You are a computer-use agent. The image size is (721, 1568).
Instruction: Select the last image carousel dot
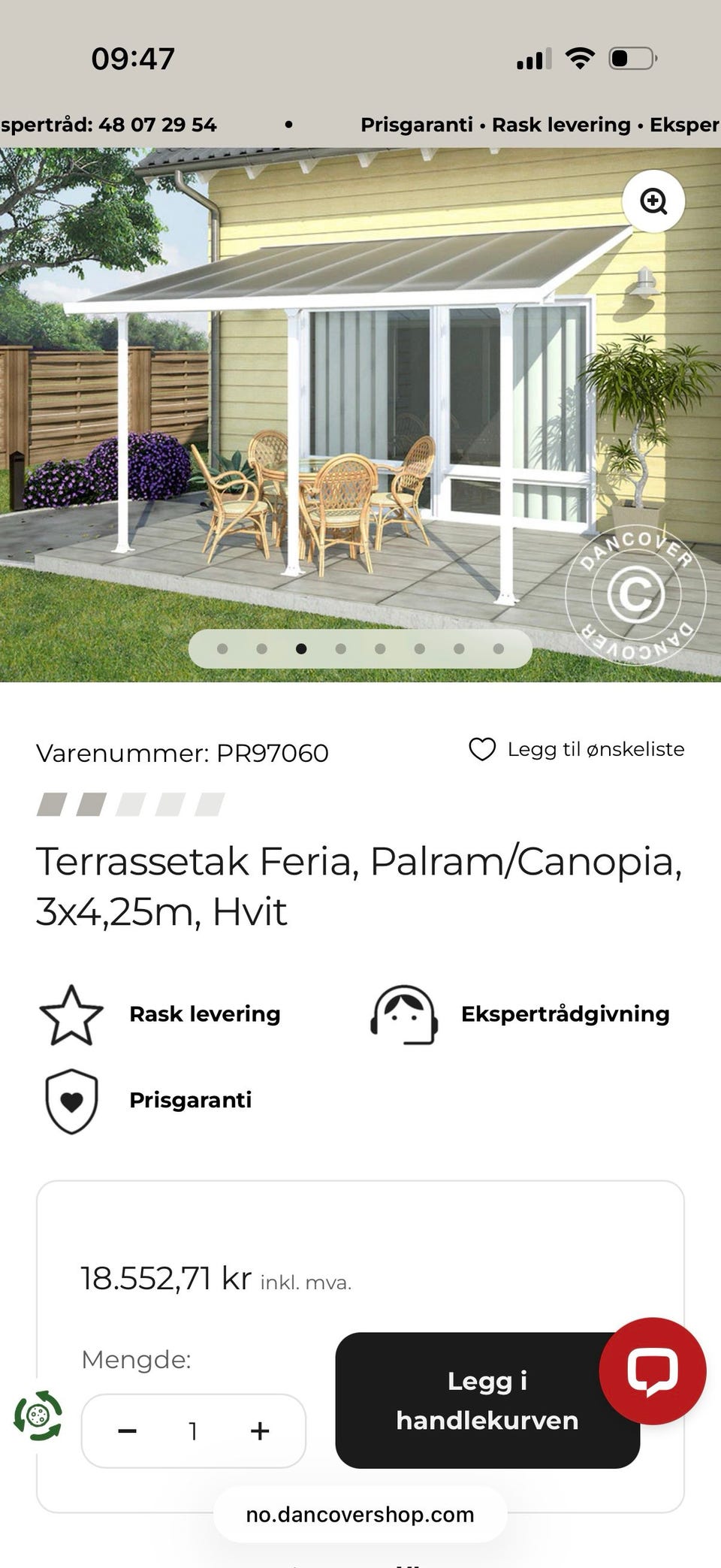(497, 647)
